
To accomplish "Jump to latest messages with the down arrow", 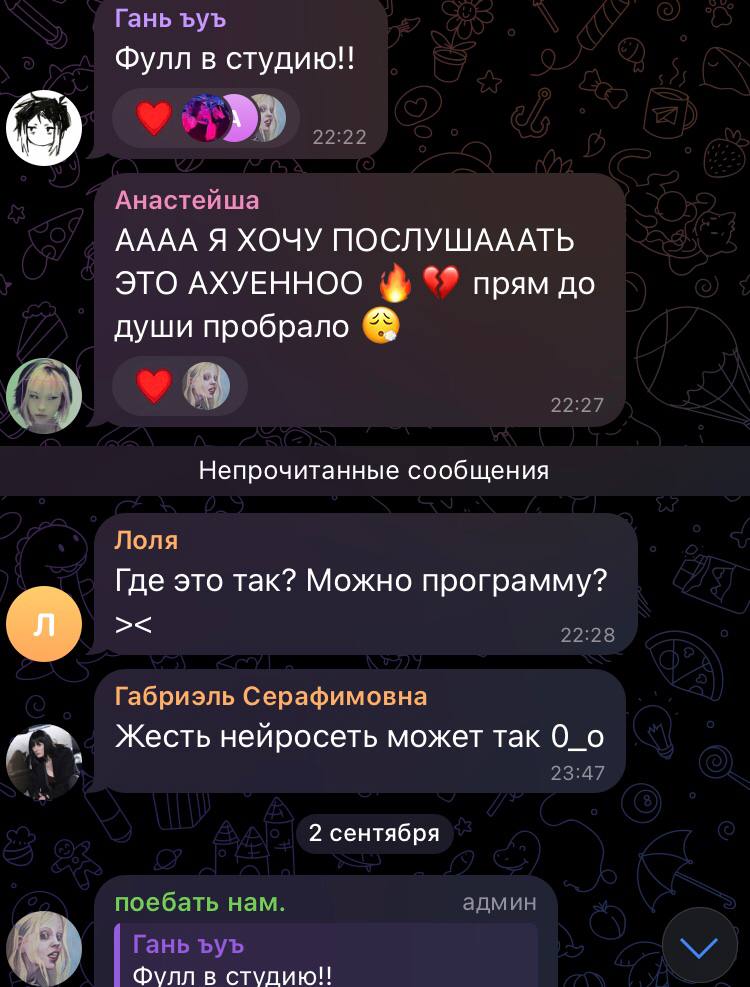I will 699,946.
